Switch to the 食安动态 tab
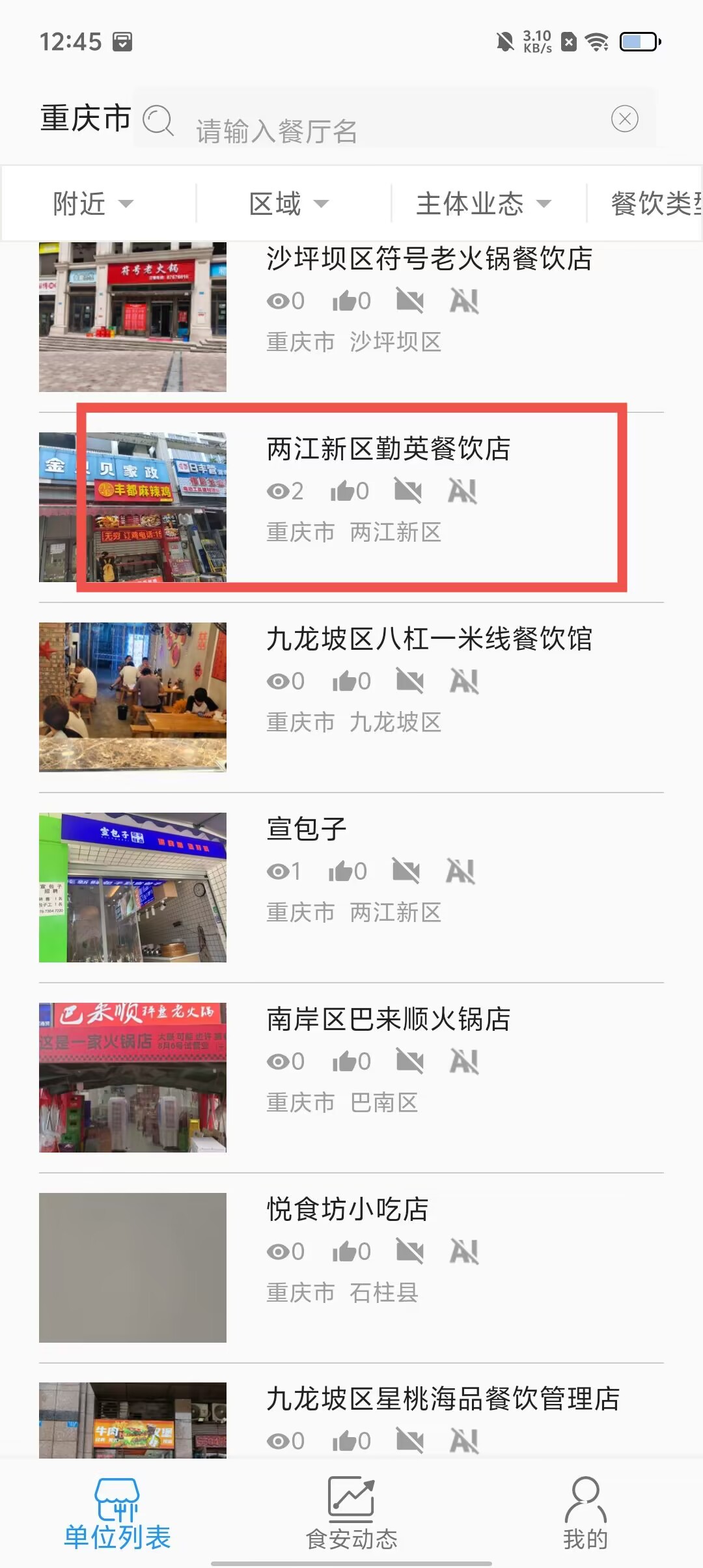Viewport: 703px width, 1568px height. [351, 1514]
